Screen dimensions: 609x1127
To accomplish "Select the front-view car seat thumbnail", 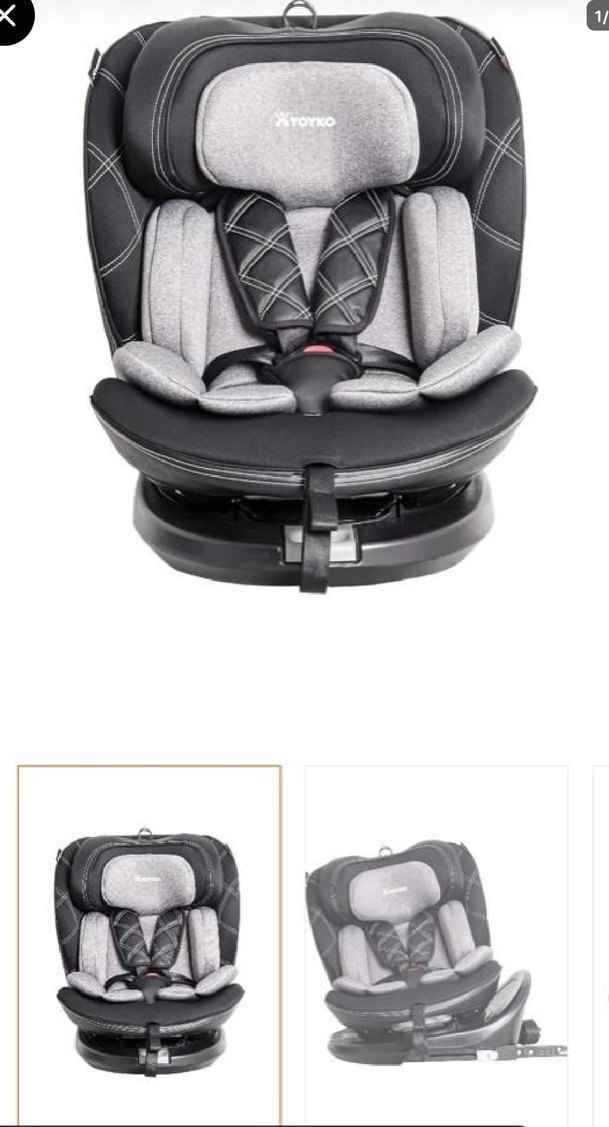I will (x=149, y=945).
